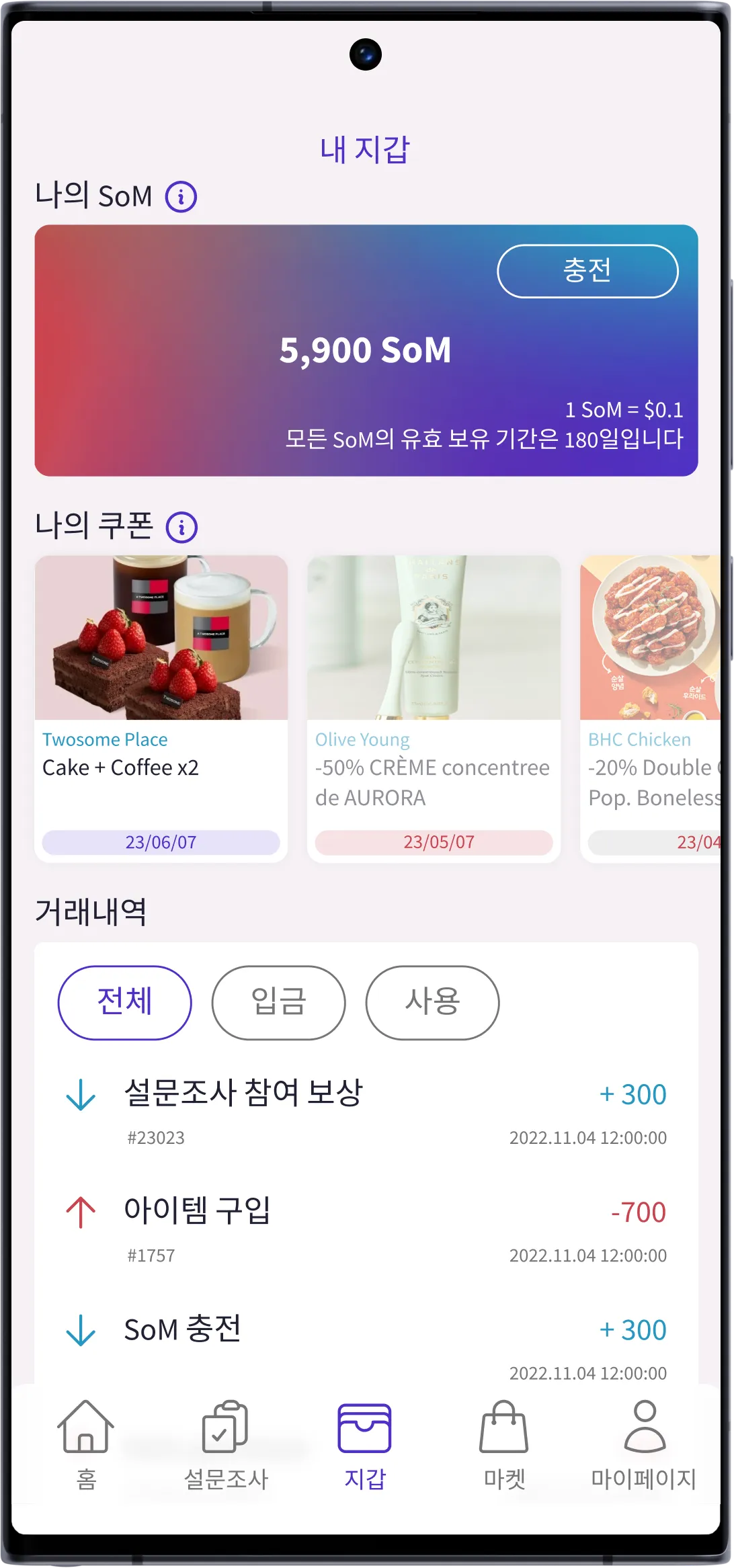
Task: Tap the 5,900 SoM balance card
Action: pyautogui.click(x=366, y=349)
